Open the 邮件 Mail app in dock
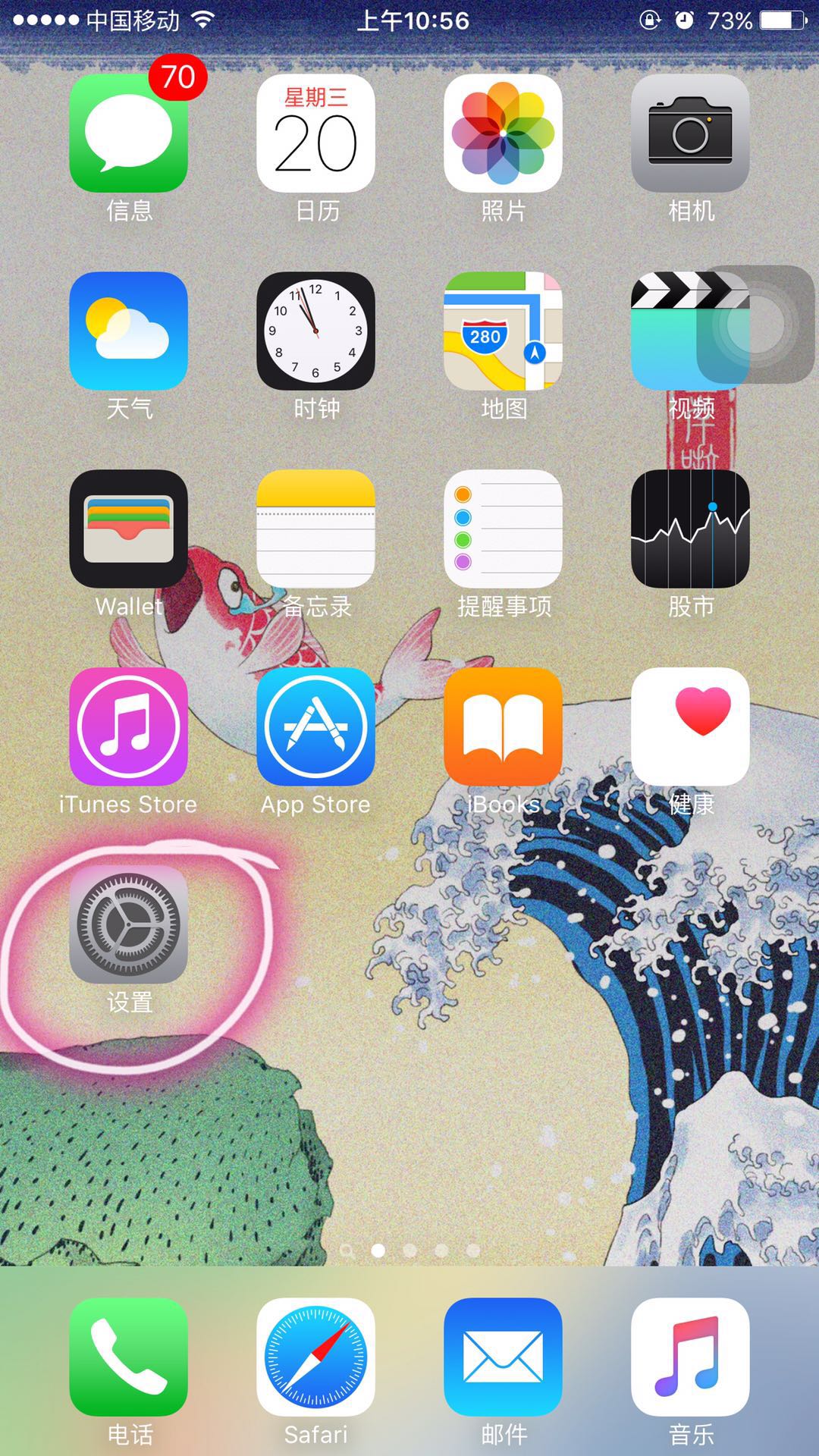Screen dimensions: 819x1456 click(503, 1357)
